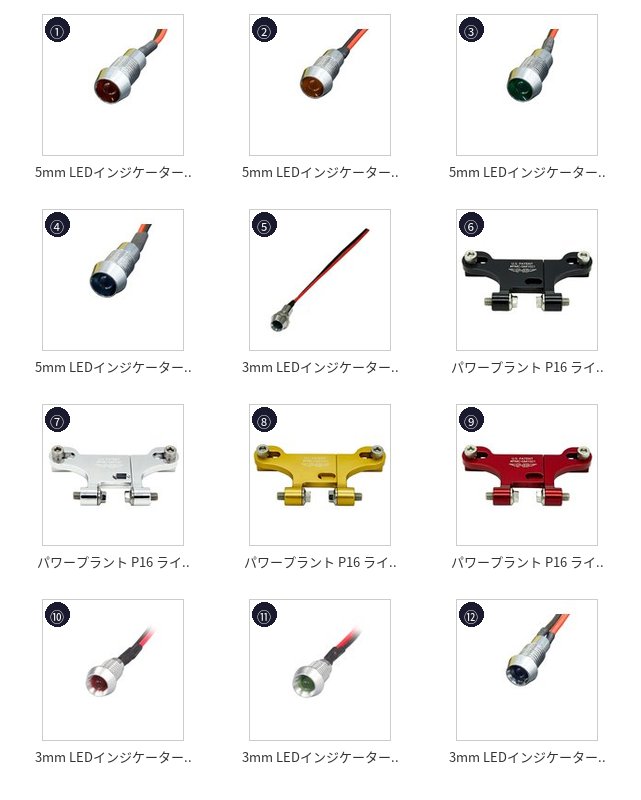Open product 10, the red 3mm LED indicator
Image resolution: width=641 pixels, height=800 pixels.
click(113, 670)
